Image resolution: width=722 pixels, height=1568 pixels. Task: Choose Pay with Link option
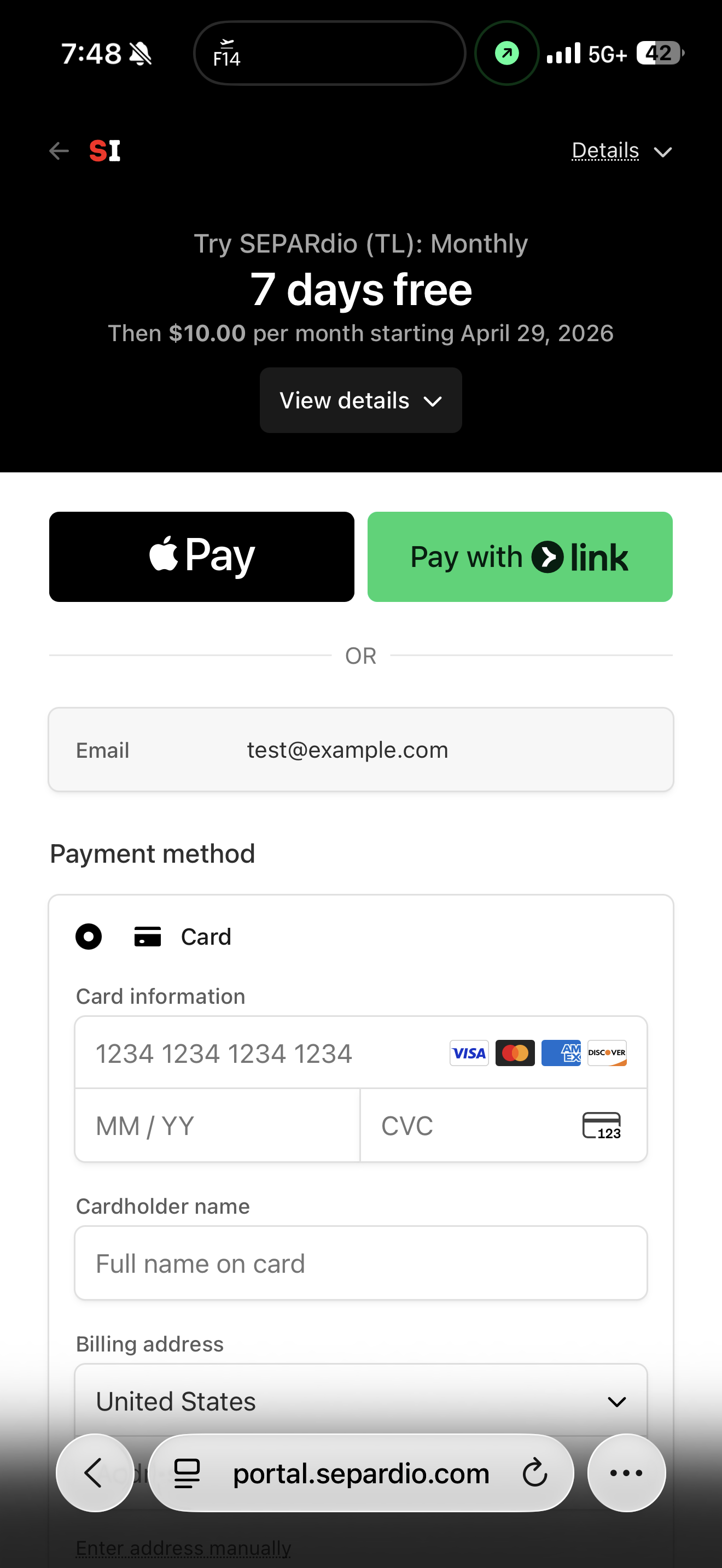point(520,557)
